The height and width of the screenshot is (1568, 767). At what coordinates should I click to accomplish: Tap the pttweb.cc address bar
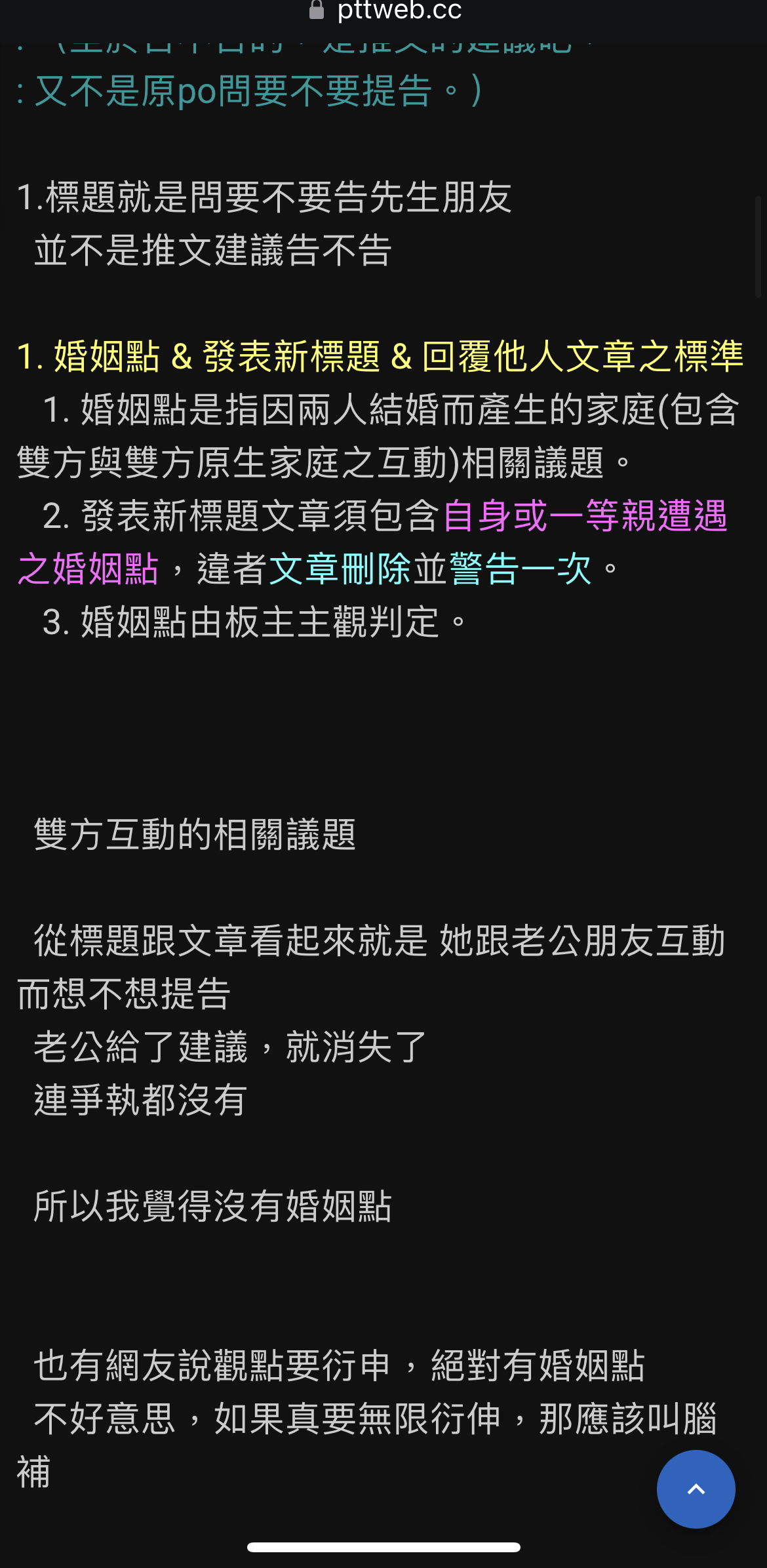(x=385, y=11)
